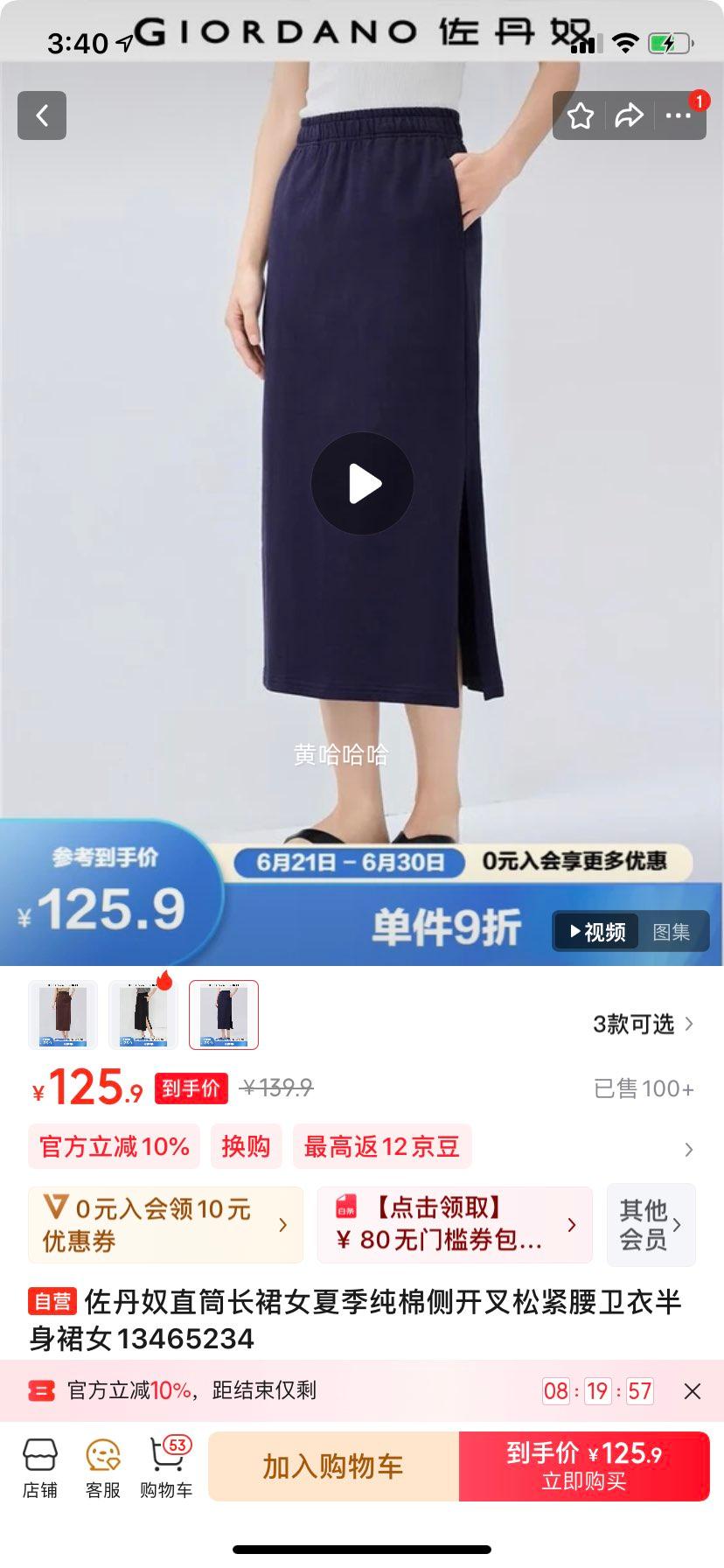
Task: Claim the 0元入会领10元 coupon
Action: [x=166, y=1224]
